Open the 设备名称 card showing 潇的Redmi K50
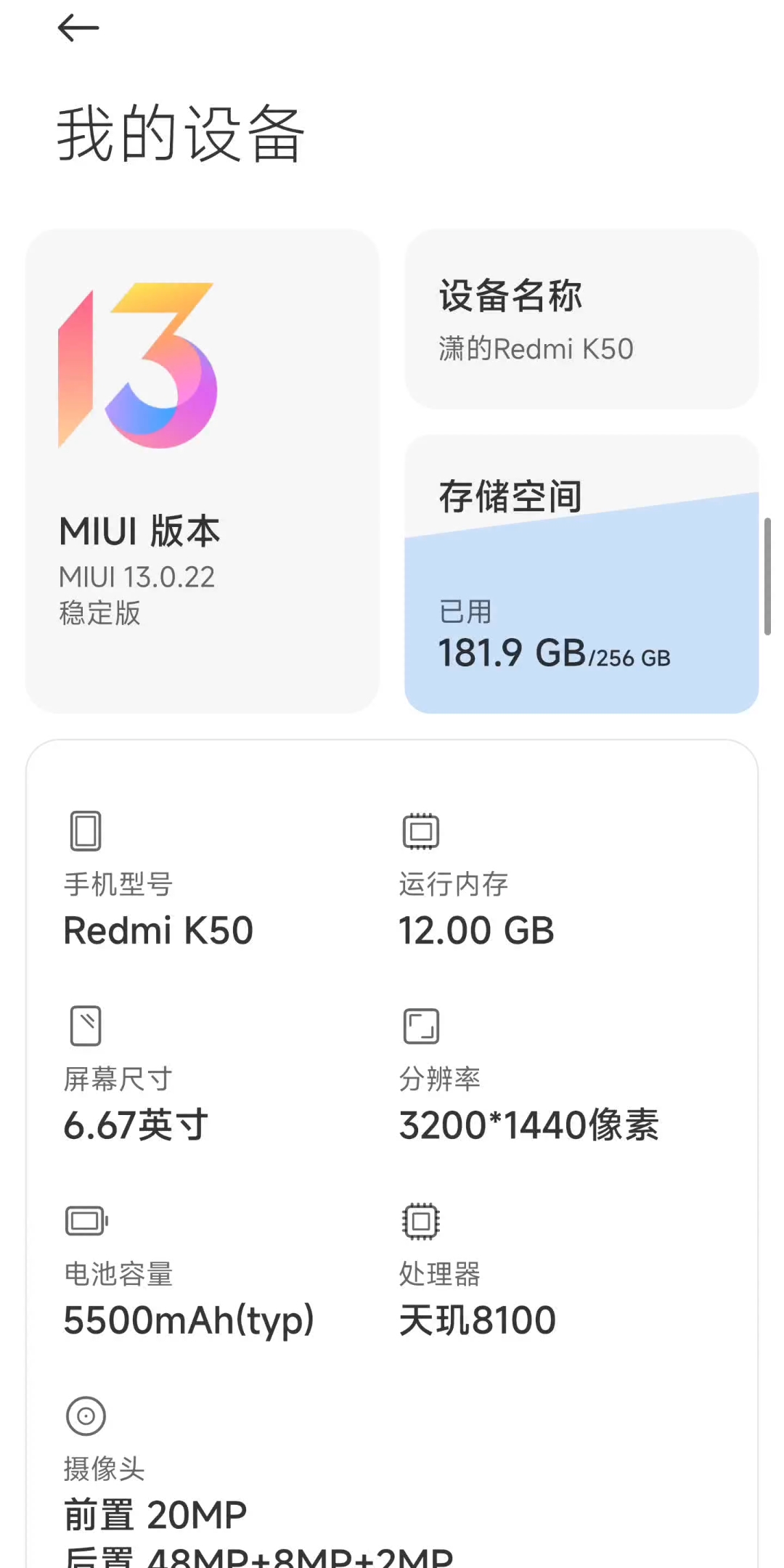 [x=581, y=319]
